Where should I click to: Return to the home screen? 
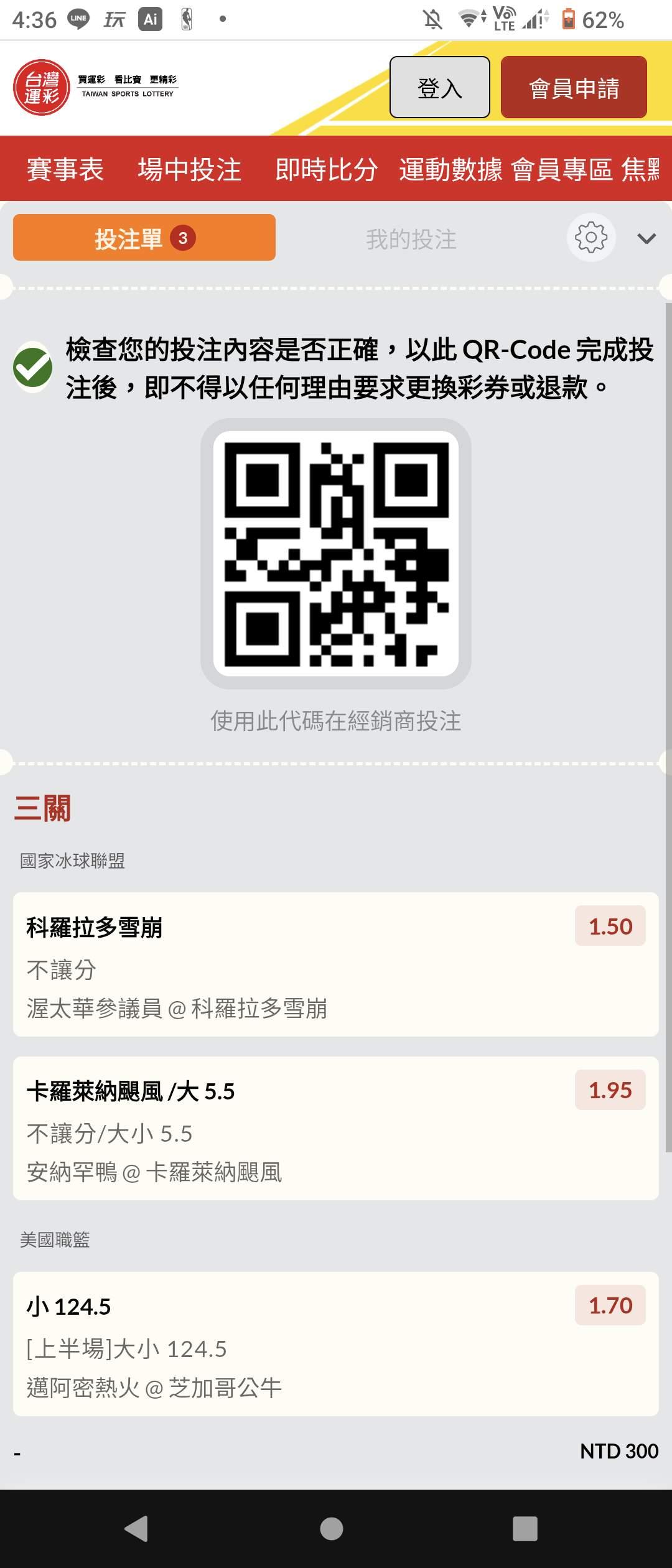pos(331,1528)
